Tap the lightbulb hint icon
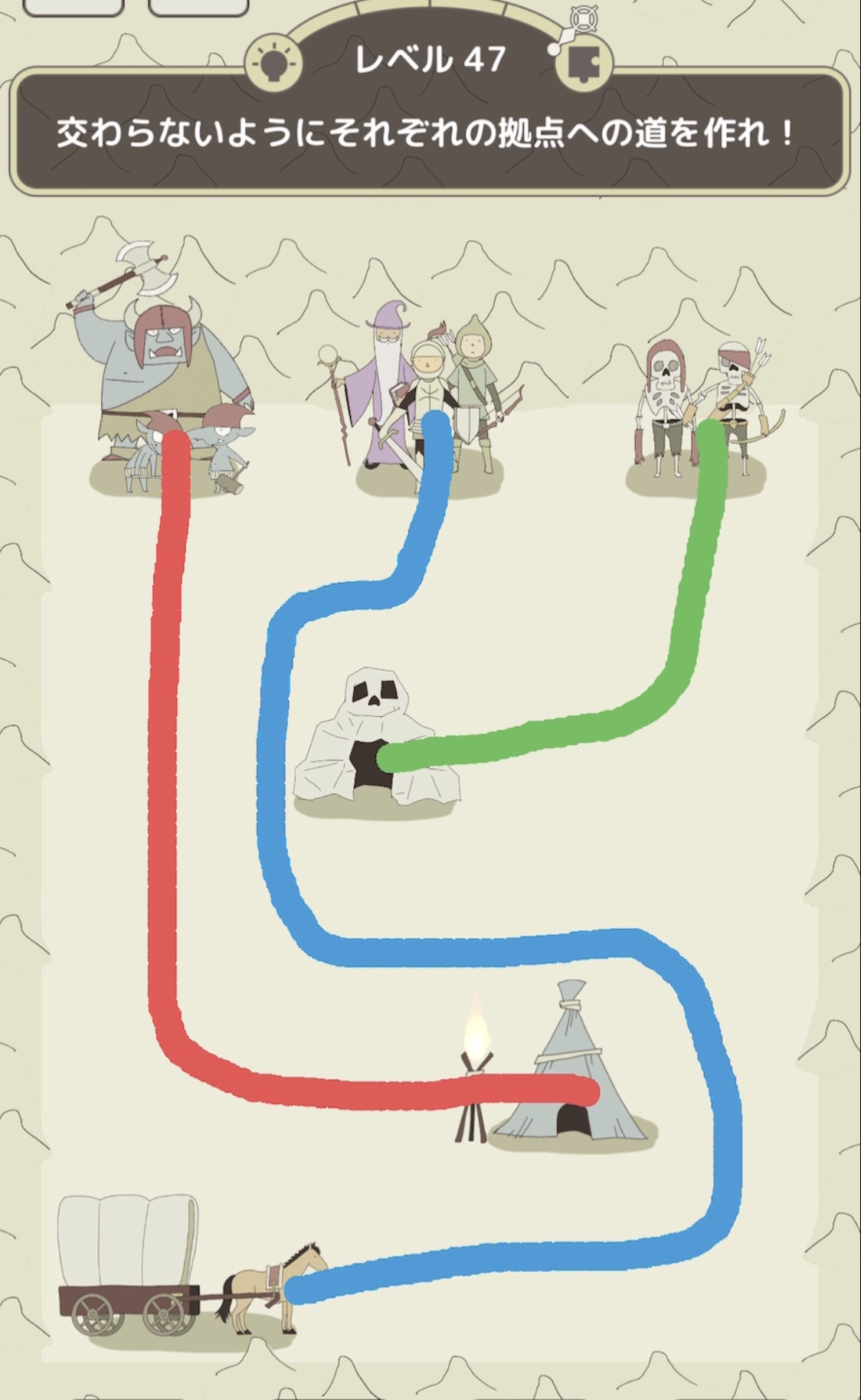Image resolution: width=861 pixels, height=1400 pixels. pyautogui.click(x=273, y=64)
